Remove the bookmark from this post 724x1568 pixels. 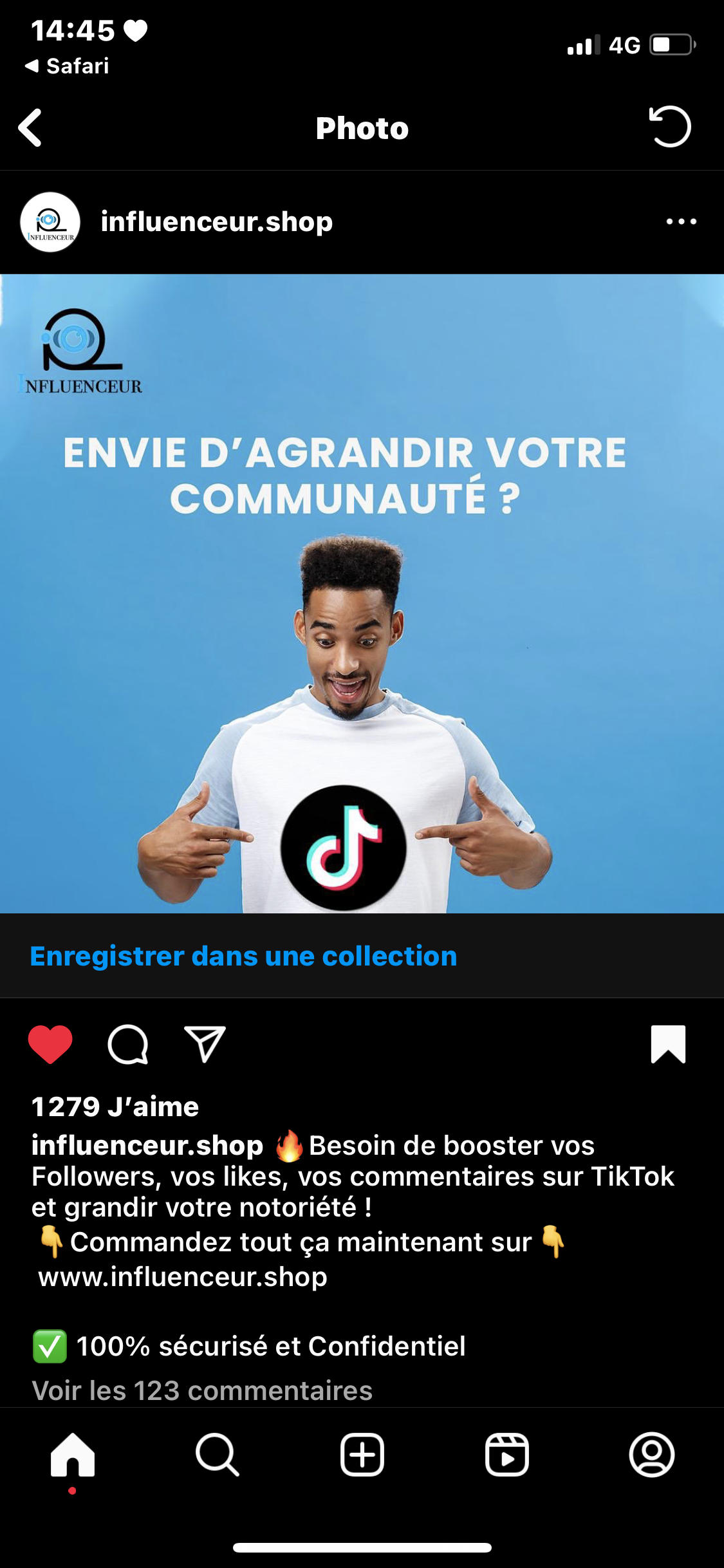(668, 1043)
